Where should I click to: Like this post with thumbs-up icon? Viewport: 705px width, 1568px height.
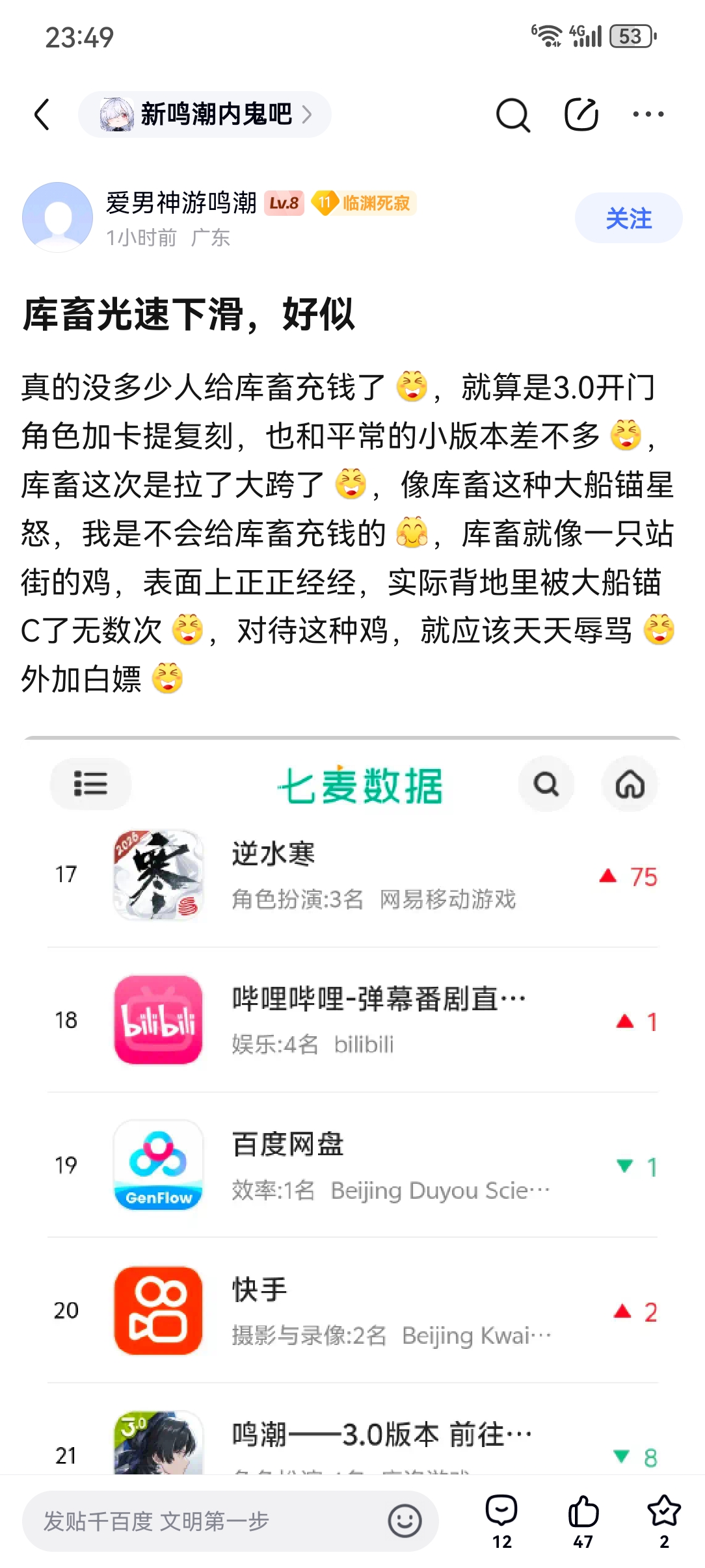583,1520
